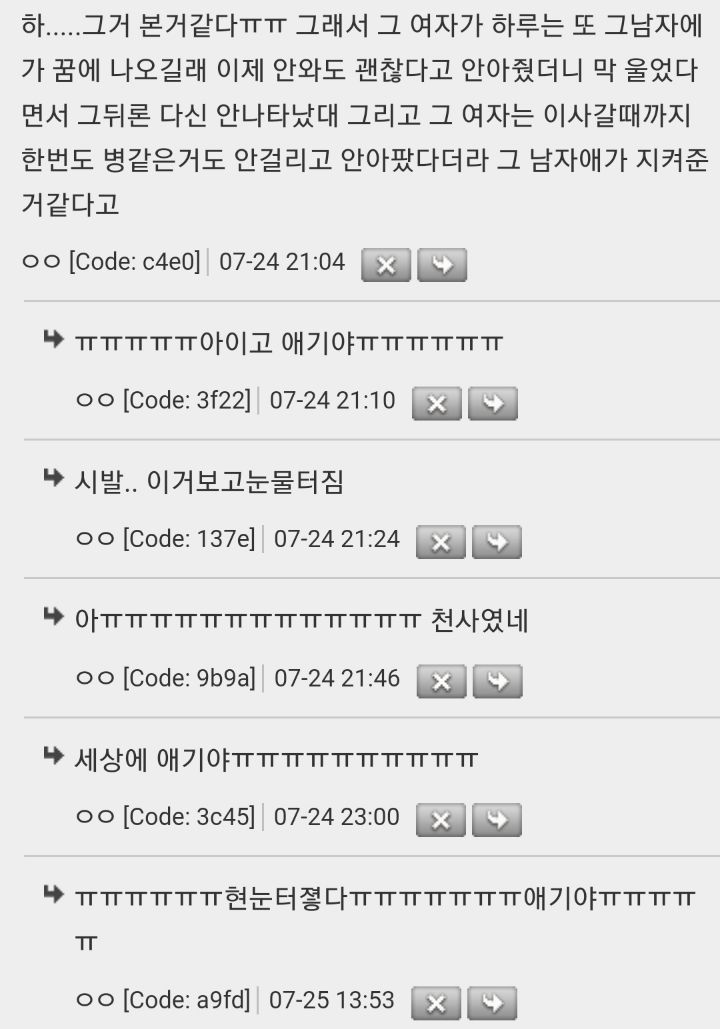Delete the reply by Code 9b9a

tap(440, 681)
